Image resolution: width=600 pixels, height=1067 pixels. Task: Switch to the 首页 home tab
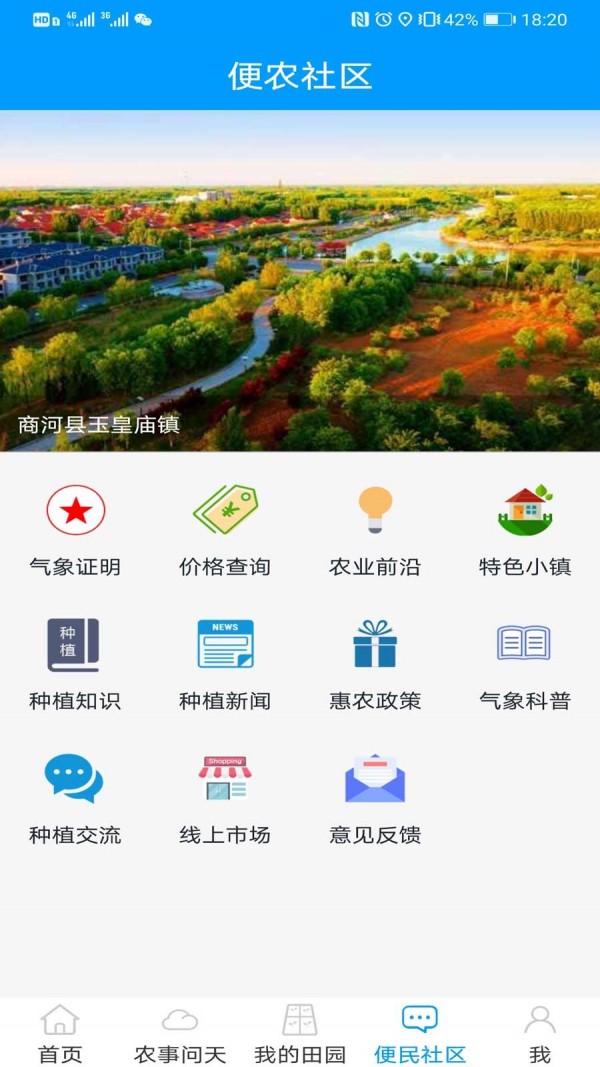click(x=60, y=1034)
